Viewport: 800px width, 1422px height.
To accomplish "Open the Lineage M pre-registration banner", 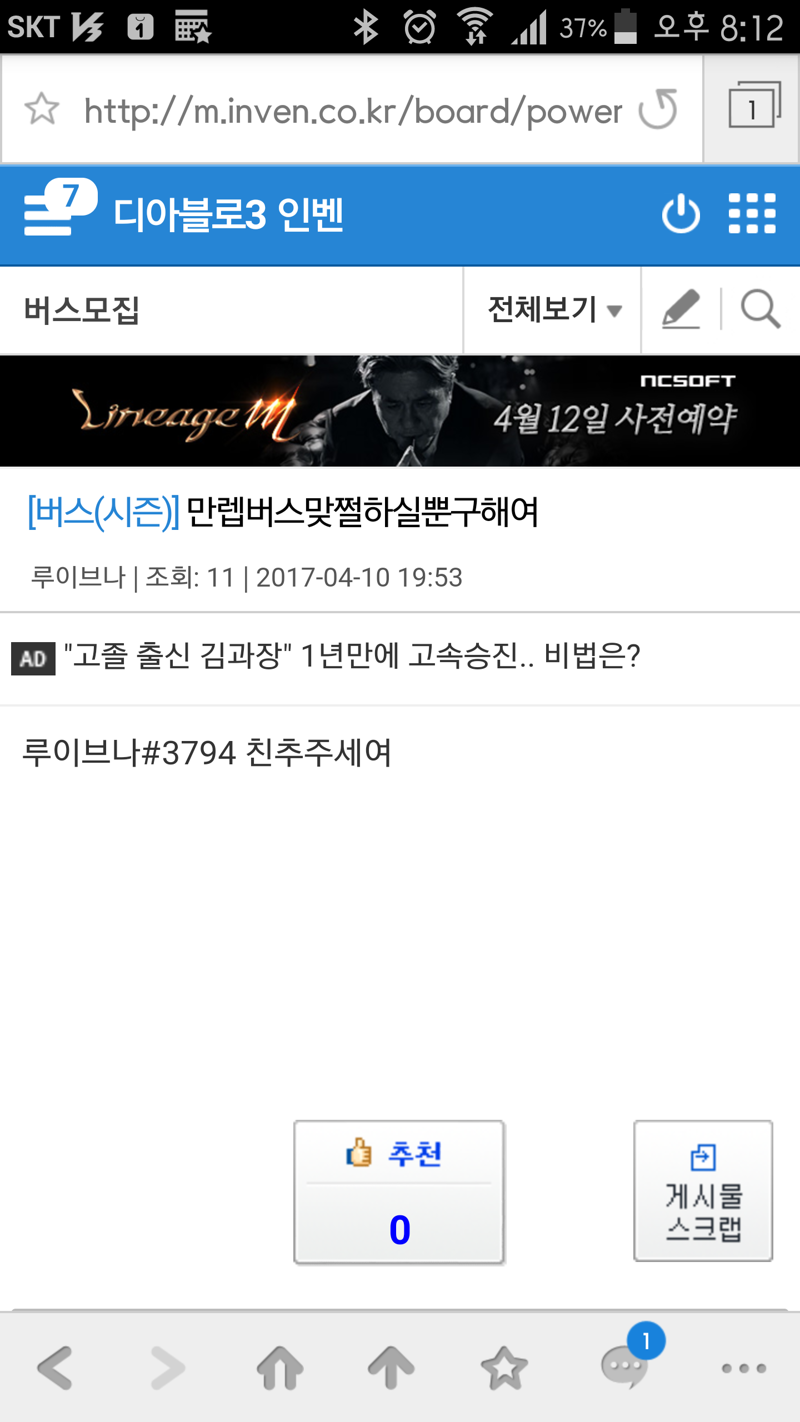I will point(400,411).
